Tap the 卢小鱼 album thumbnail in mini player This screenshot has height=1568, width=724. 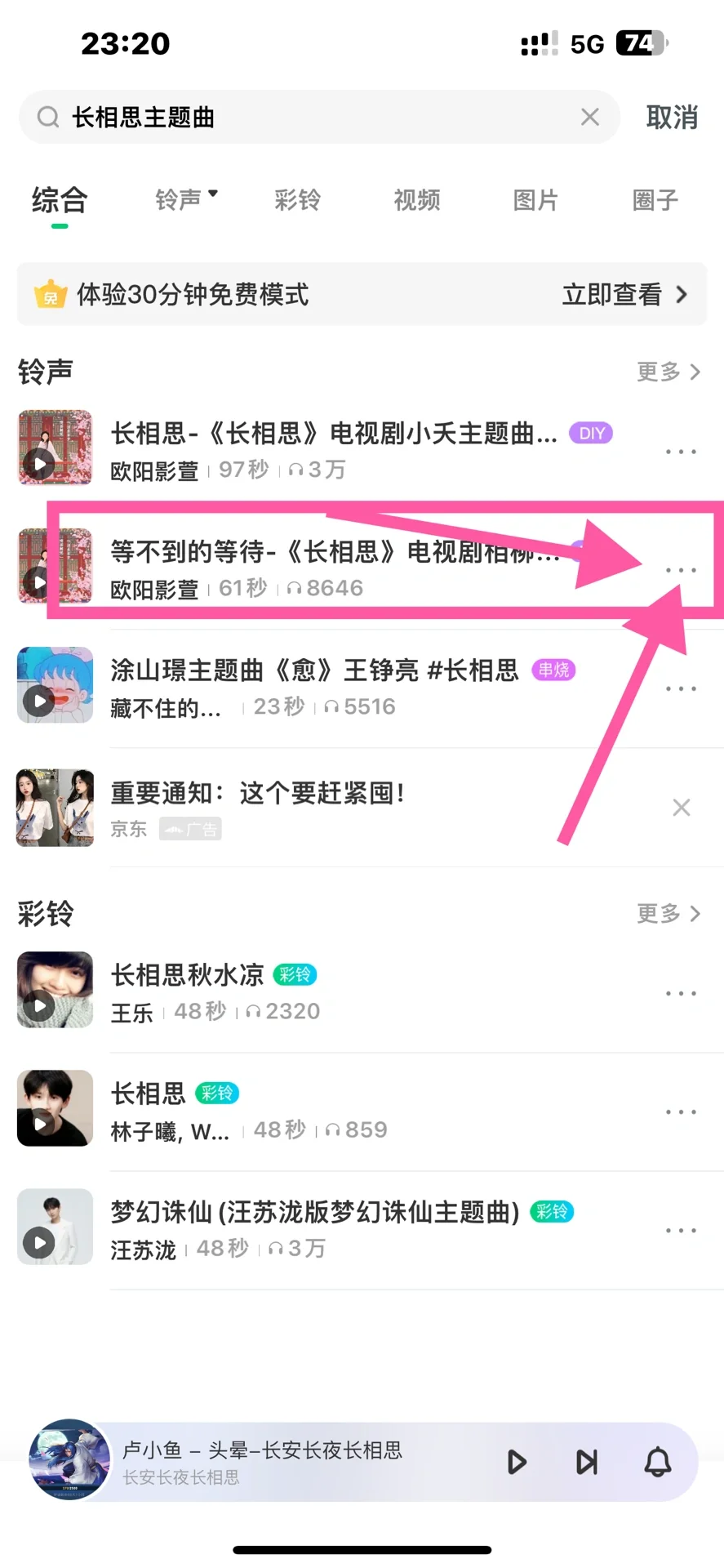coord(69,1461)
